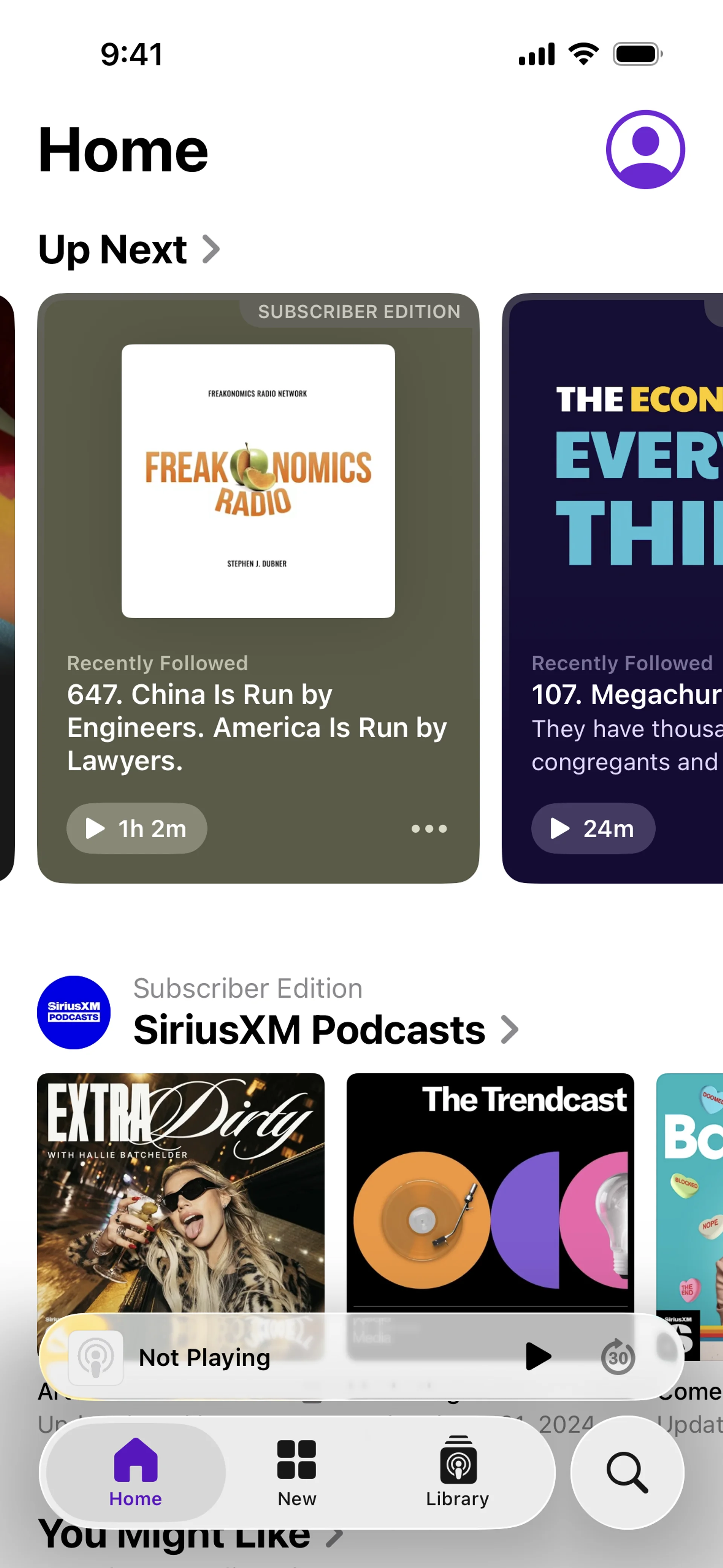723x1568 pixels.
Task: Select the Home tab
Action: tap(136, 1472)
